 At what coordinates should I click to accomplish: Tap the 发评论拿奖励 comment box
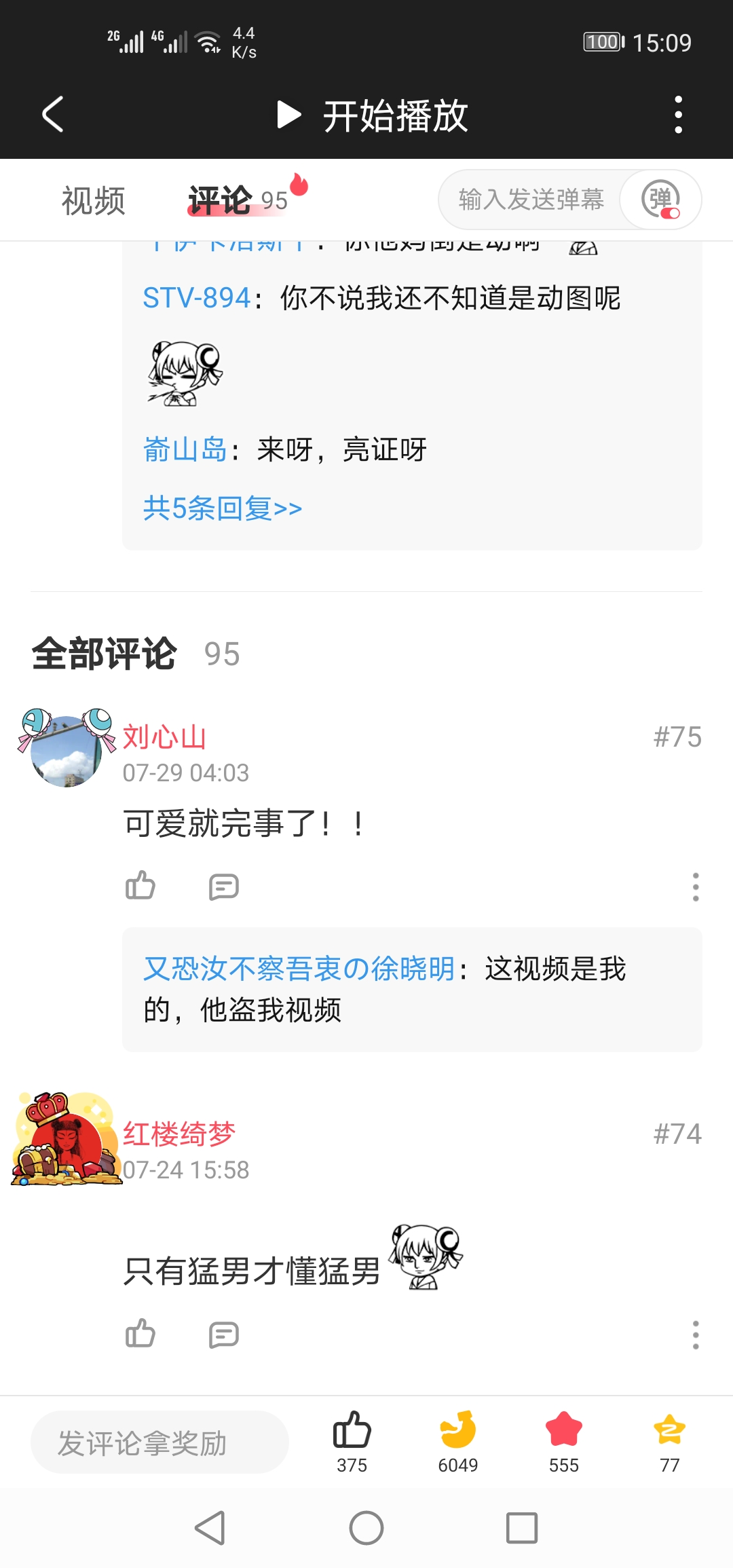click(159, 1442)
